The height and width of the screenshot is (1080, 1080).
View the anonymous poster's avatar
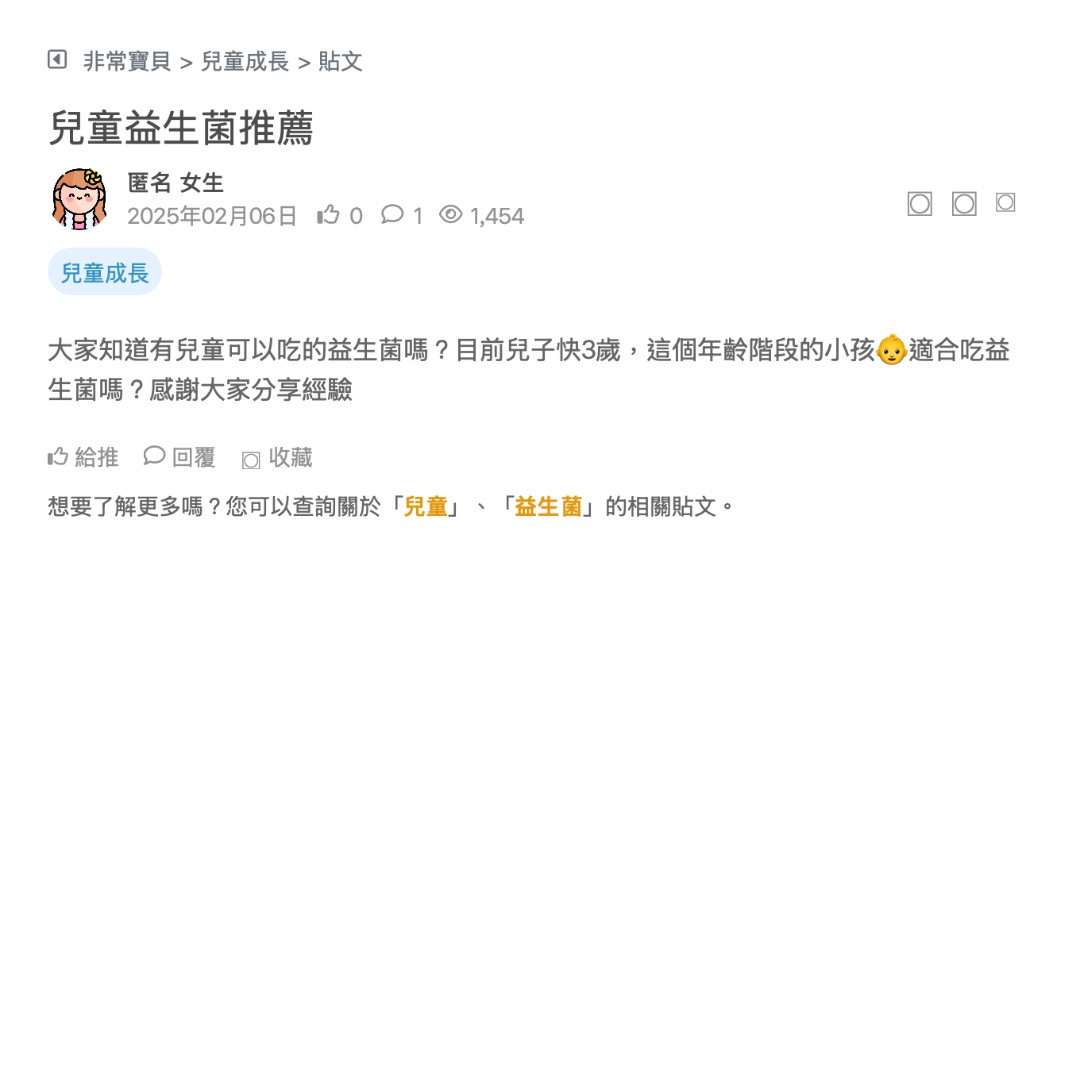tap(80, 199)
